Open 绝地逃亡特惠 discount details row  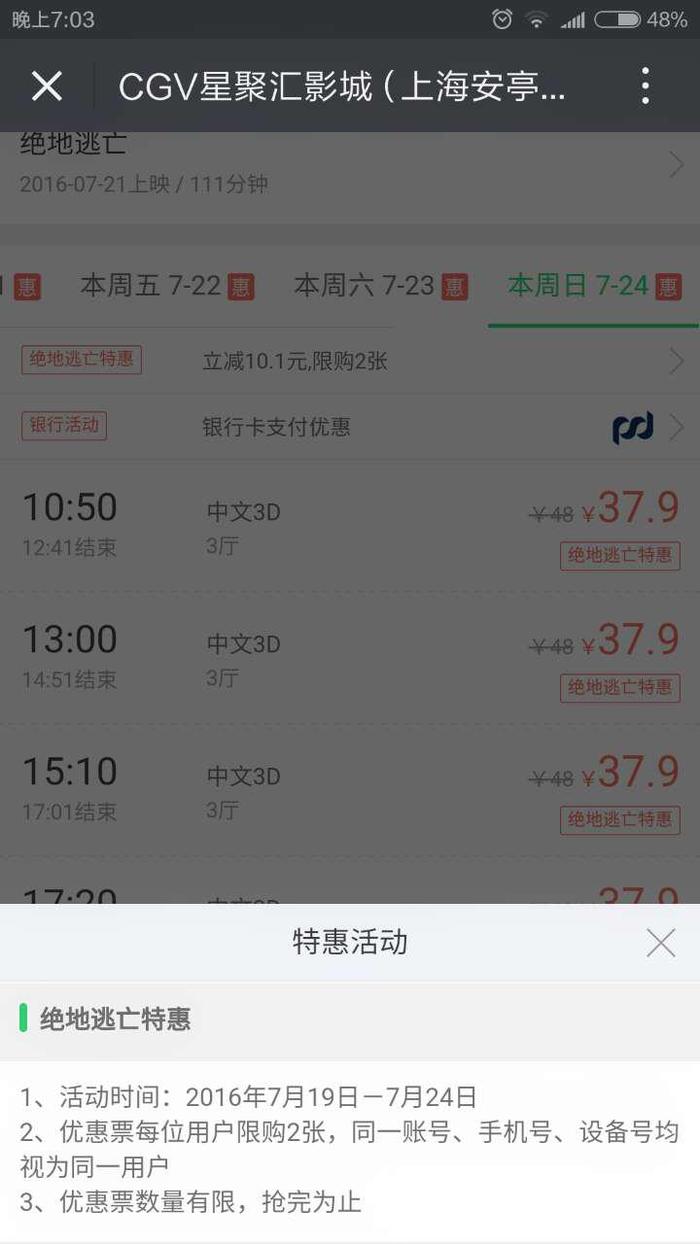coord(350,360)
